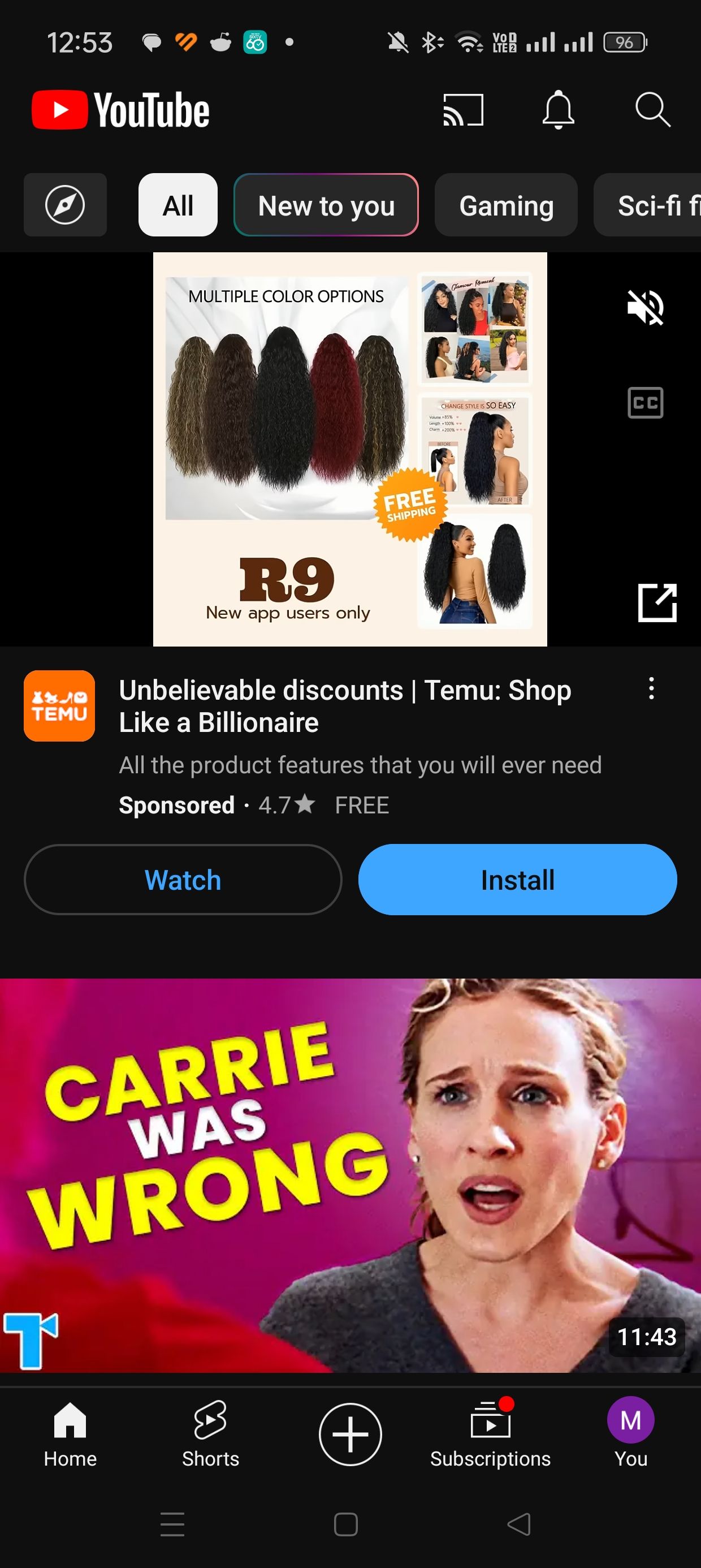The height and width of the screenshot is (1568, 701).
Task: Create new content with plus button
Action: tap(350, 1434)
